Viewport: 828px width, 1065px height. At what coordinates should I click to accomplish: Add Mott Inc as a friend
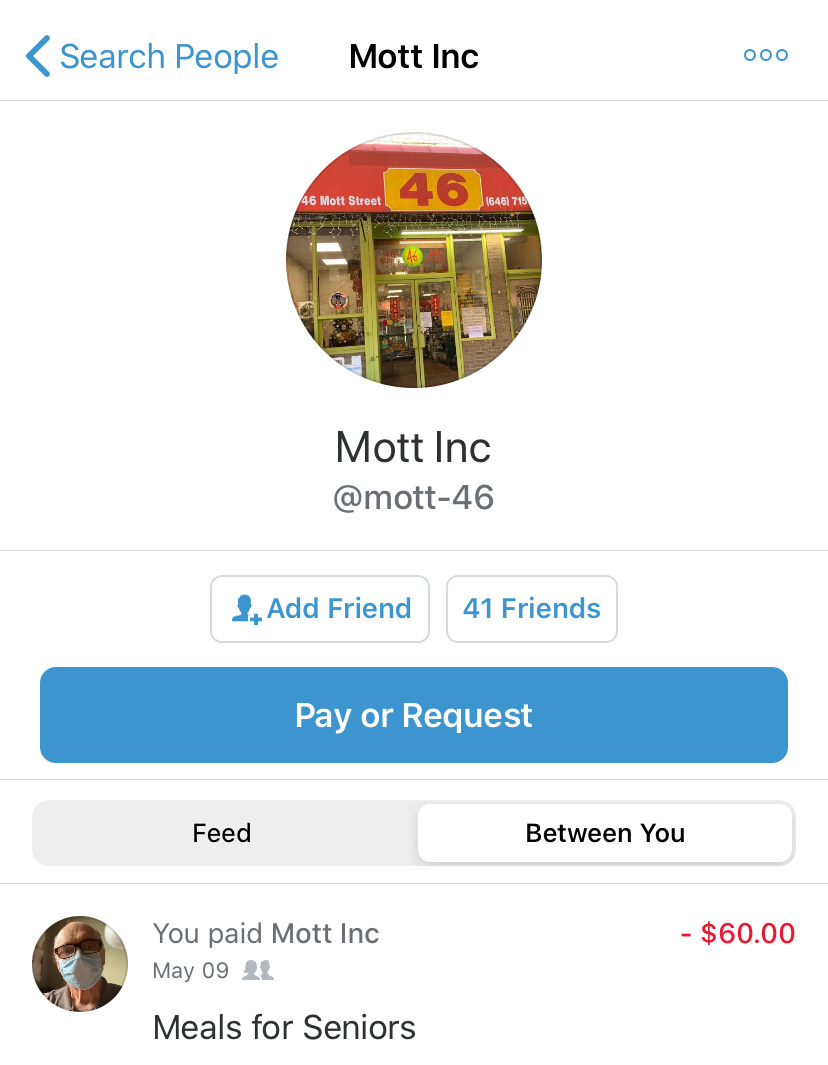click(x=320, y=608)
